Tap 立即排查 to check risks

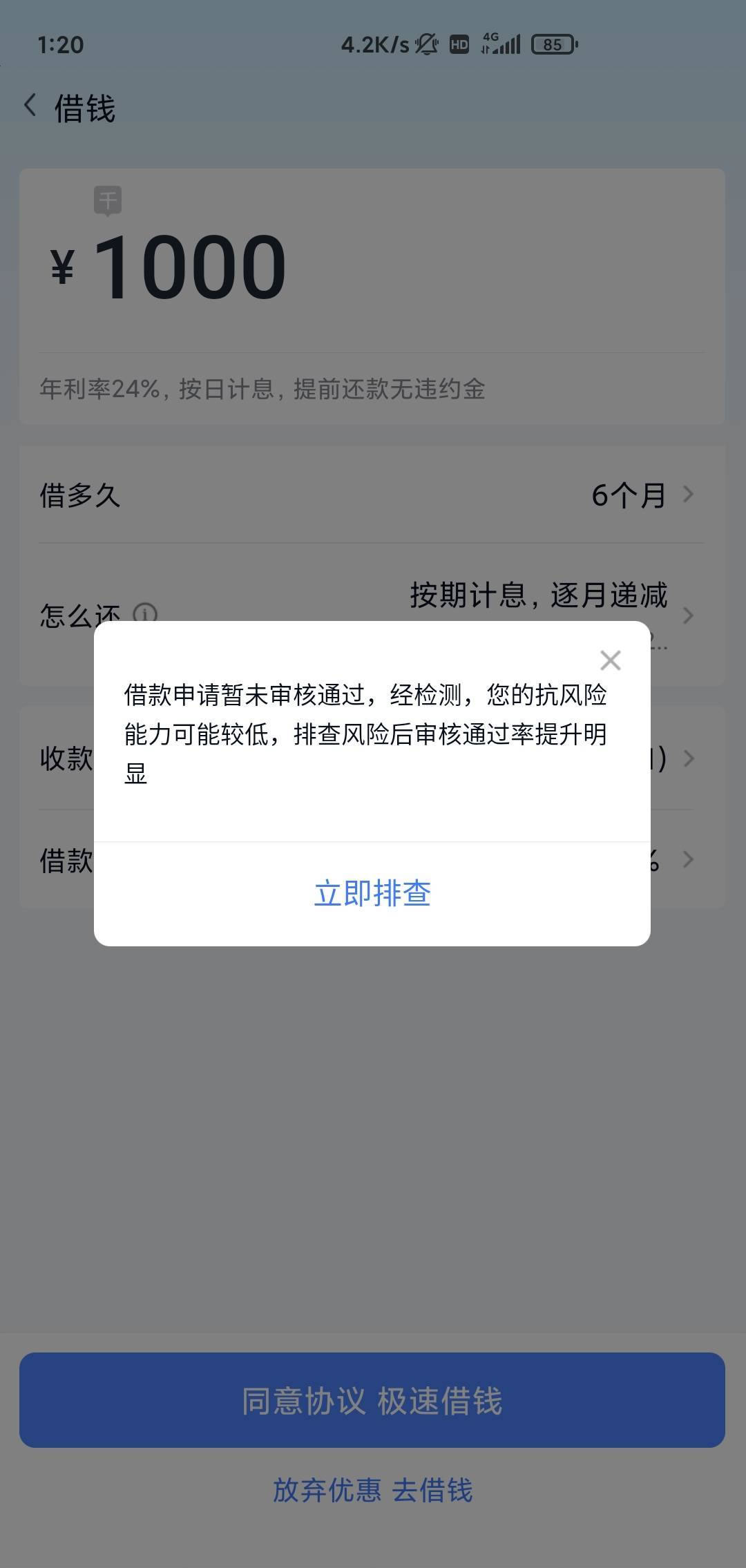[372, 893]
